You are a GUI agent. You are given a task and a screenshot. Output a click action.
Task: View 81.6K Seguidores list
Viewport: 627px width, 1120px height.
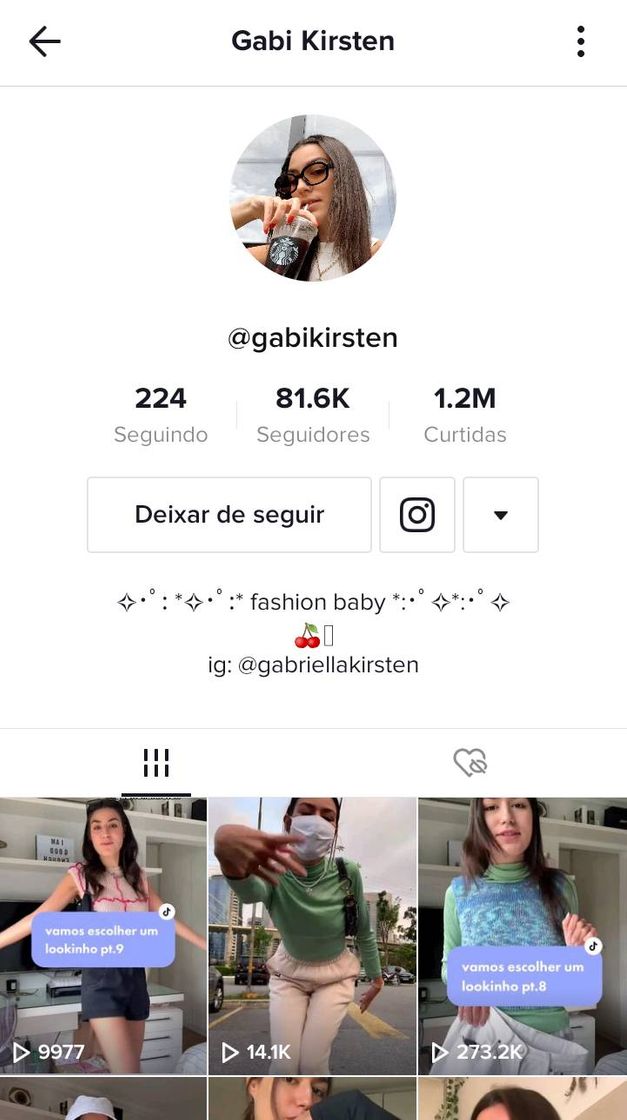[313, 414]
